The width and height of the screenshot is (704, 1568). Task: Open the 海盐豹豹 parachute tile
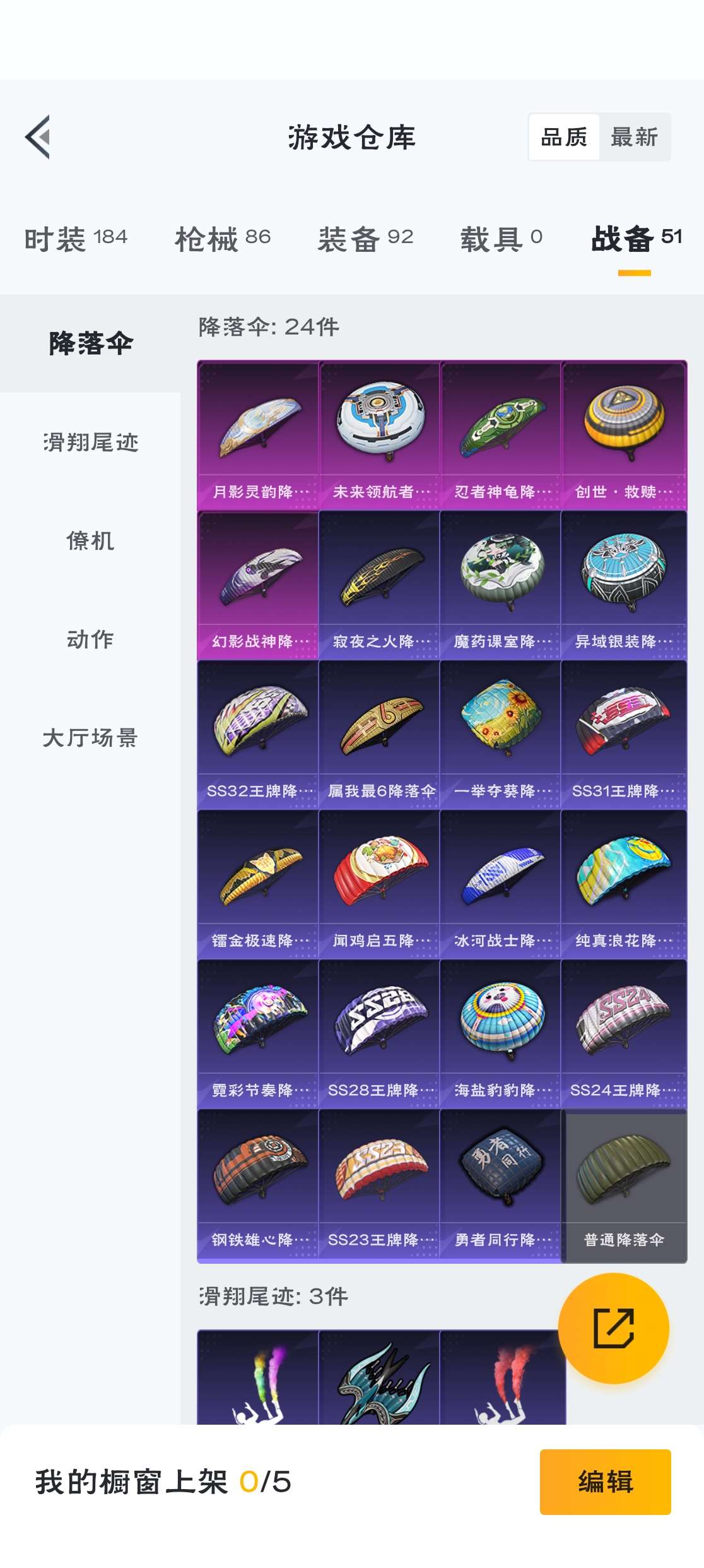pyautogui.click(x=500, y=1034)
